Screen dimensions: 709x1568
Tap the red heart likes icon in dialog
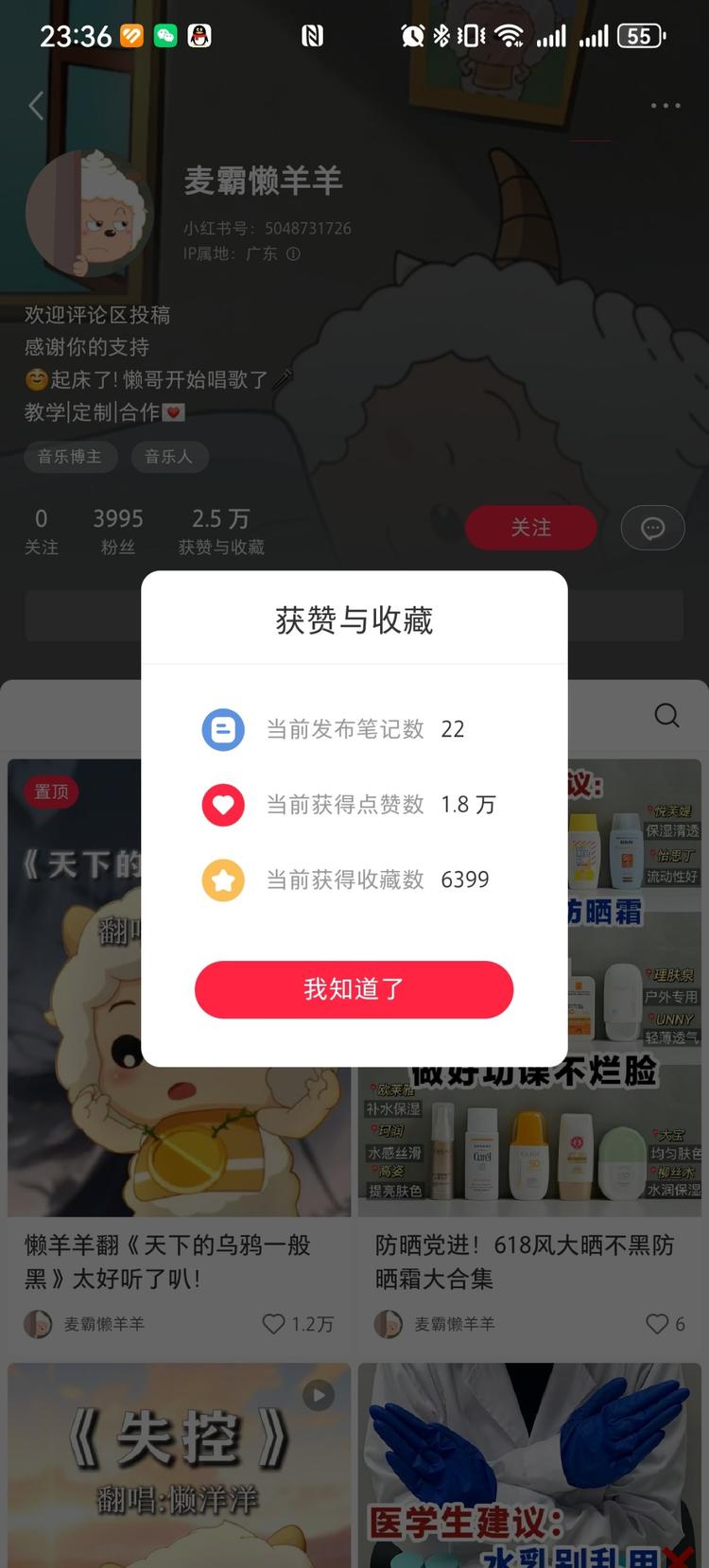pyautogui.click(x=223, y=805)
